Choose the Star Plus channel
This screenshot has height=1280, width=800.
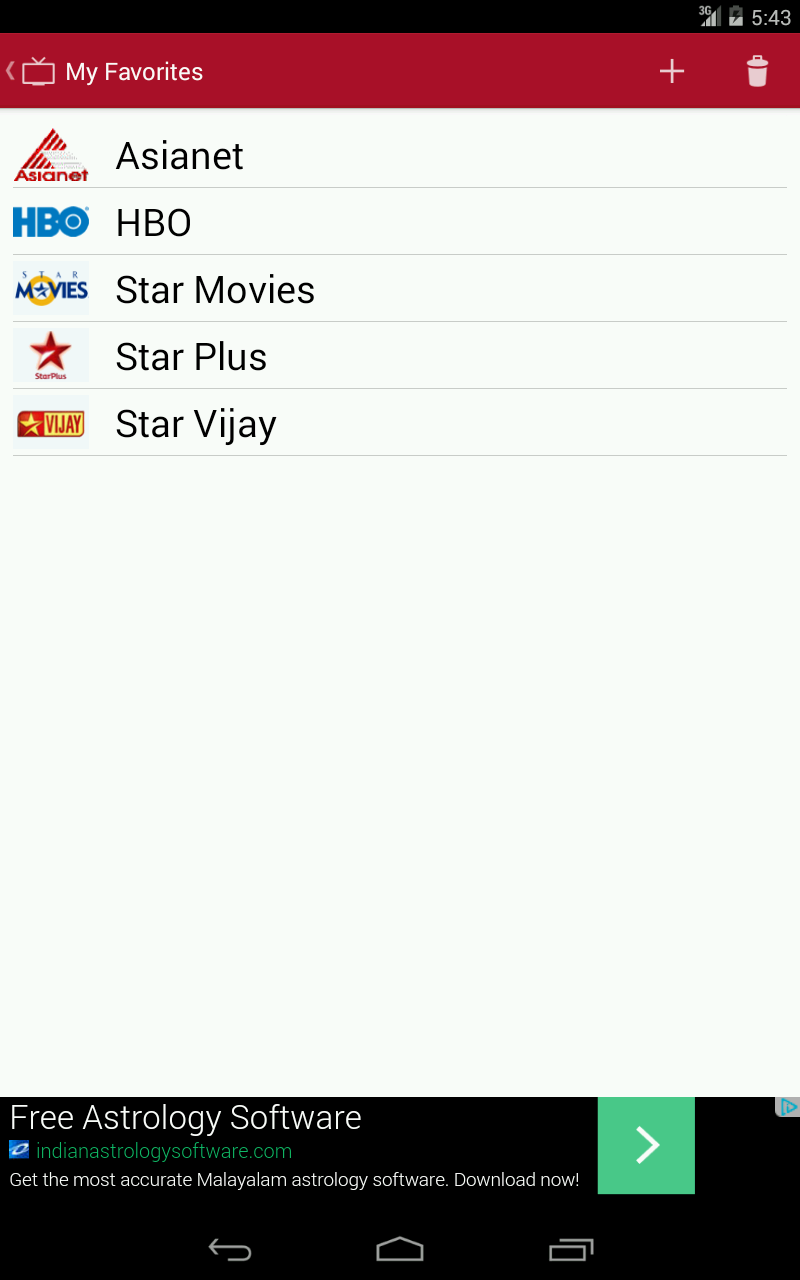[x=191, y=357]
